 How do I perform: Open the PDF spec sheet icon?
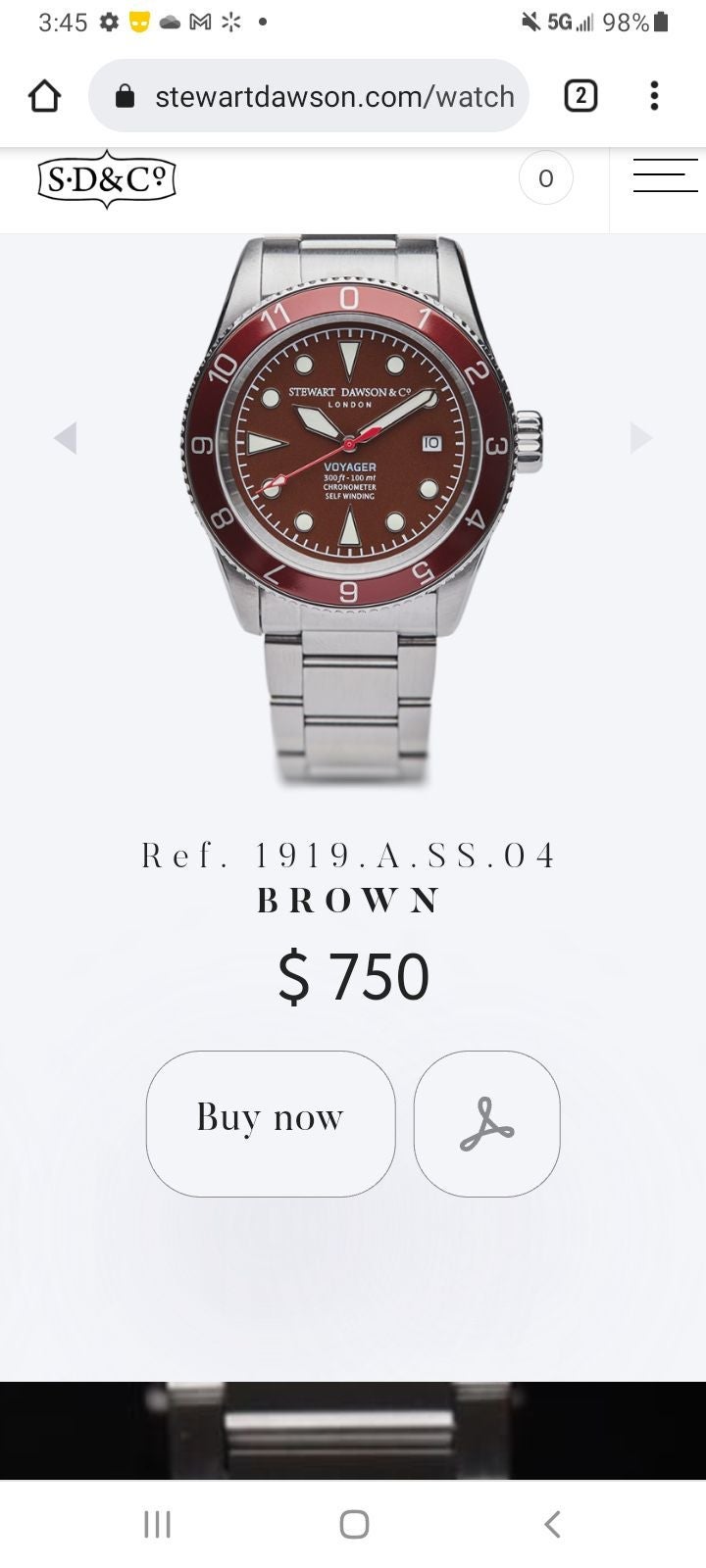[487, 1123]
